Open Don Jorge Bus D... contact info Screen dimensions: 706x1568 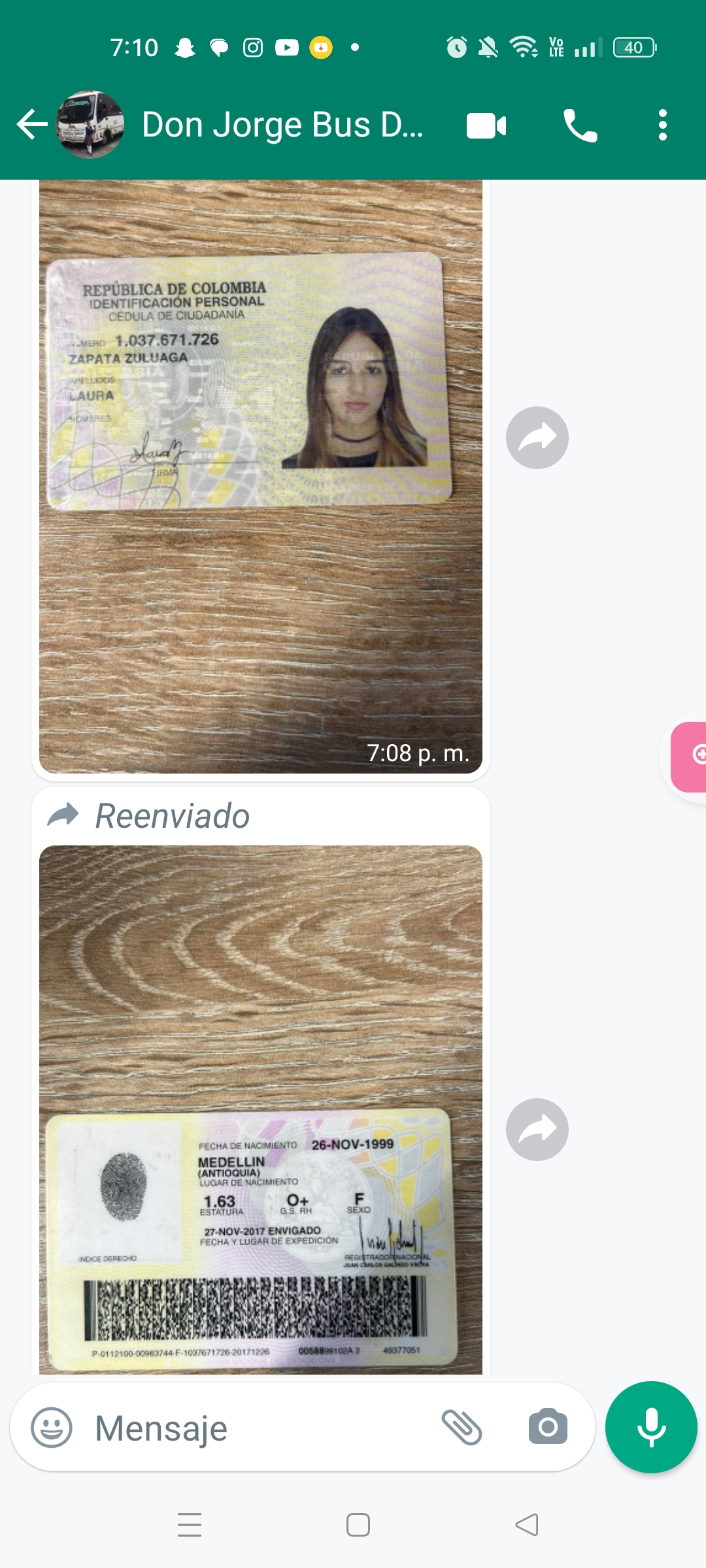tap(282, 125)
